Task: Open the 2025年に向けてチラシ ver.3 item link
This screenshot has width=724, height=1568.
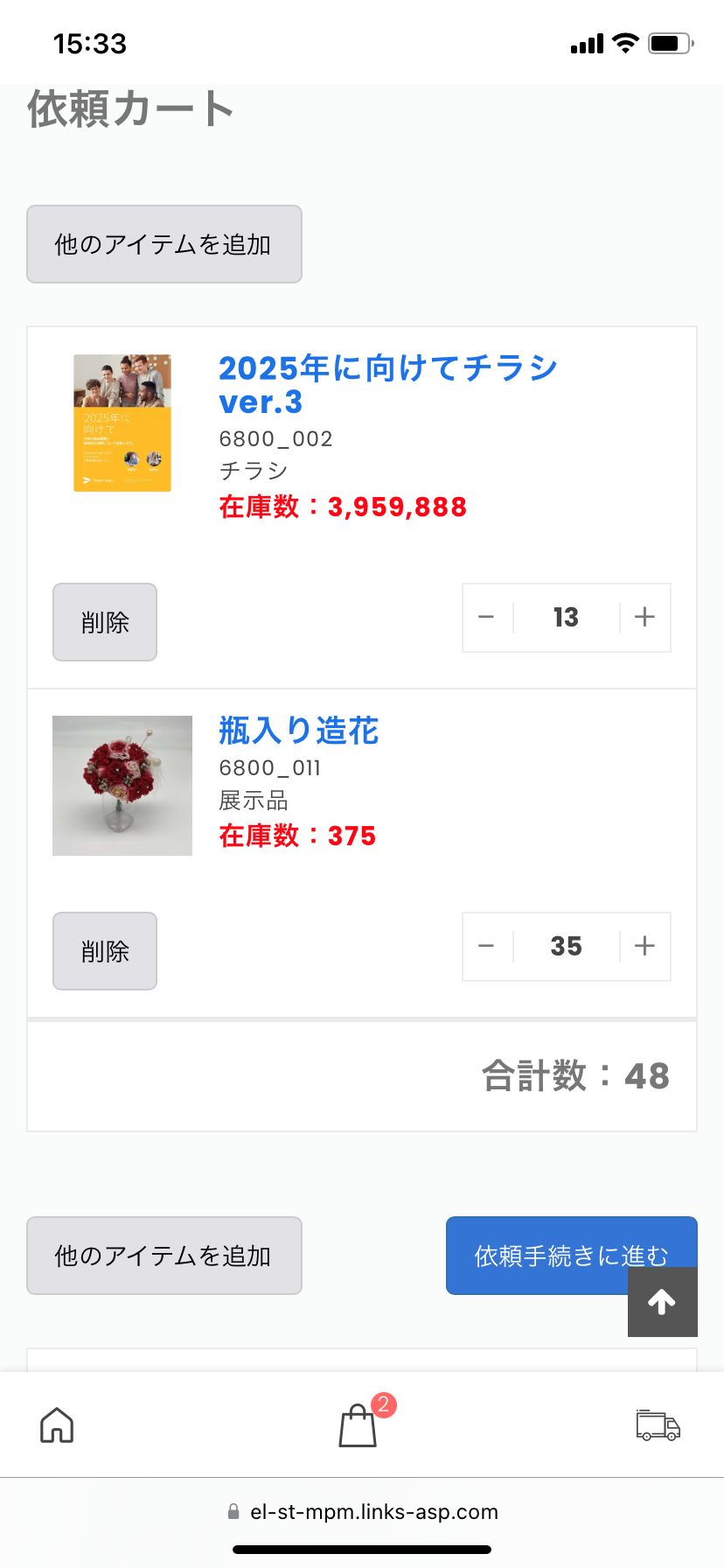Action: [387, 385]
